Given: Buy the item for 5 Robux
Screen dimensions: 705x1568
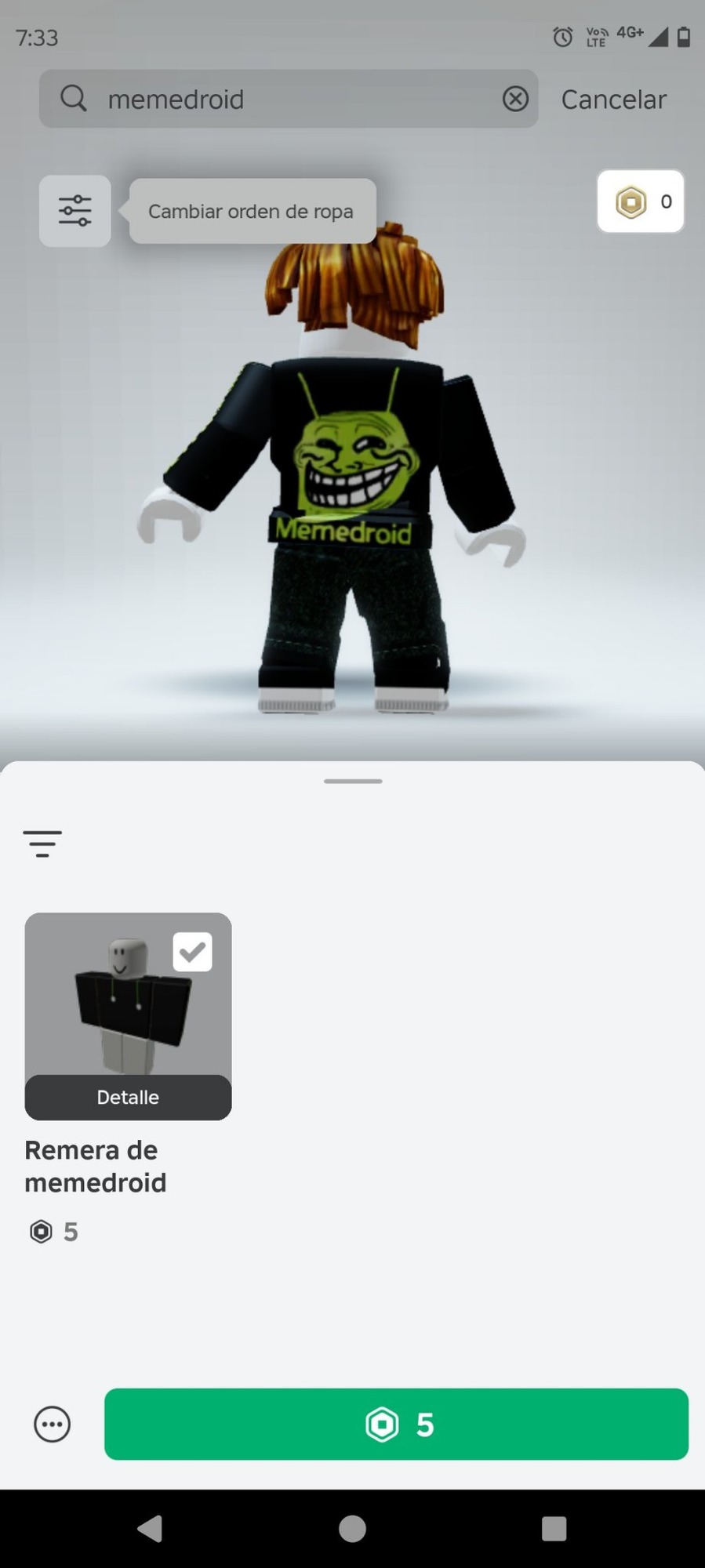Looking at the screenshot, I should (x=396, y=1425).
